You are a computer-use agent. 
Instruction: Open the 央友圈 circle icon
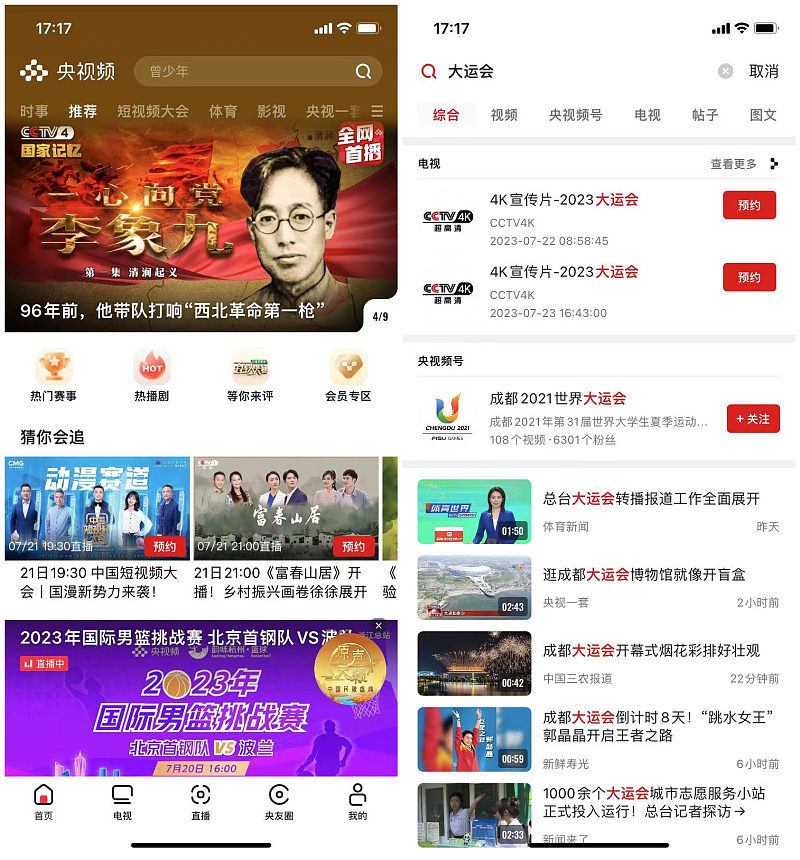(279, 800)
